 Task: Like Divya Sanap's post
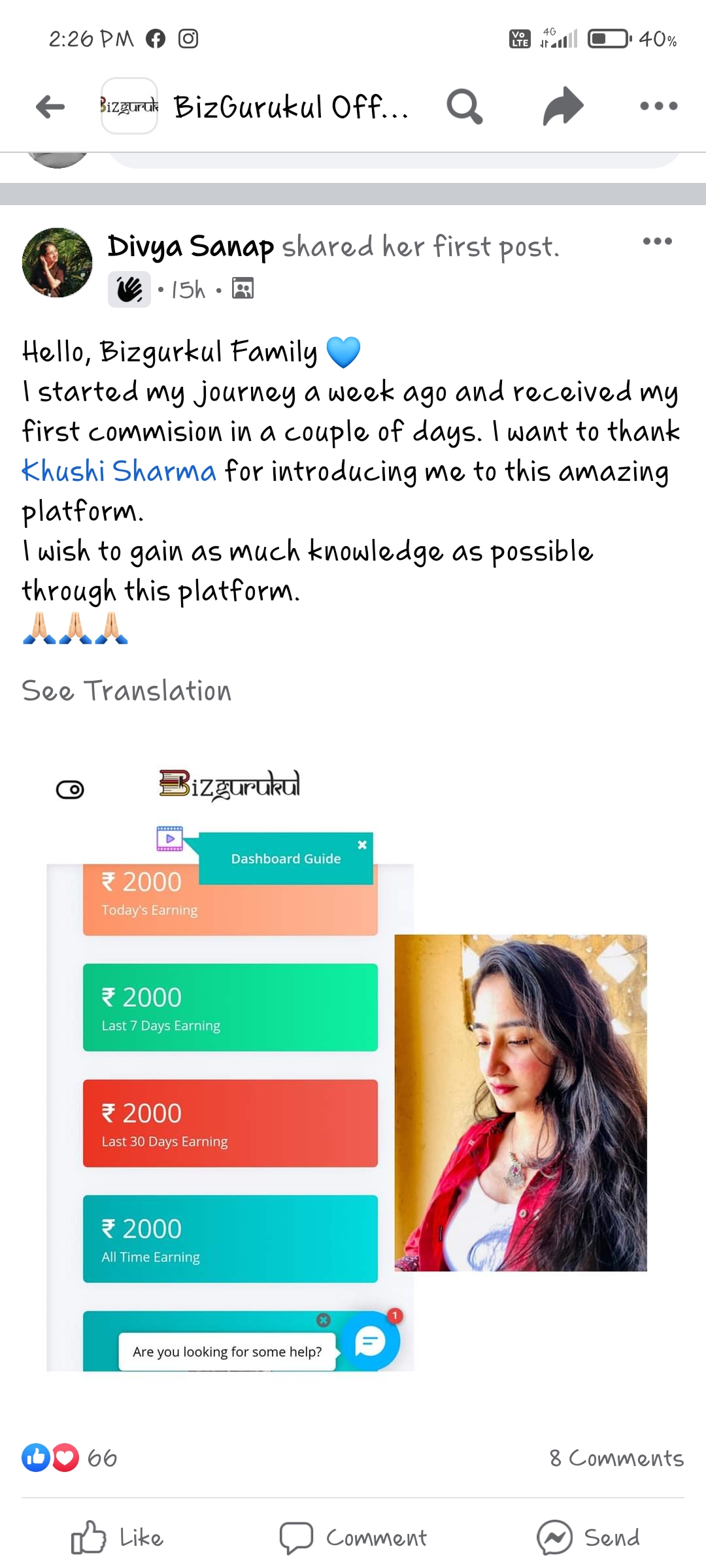point(118,1537)
